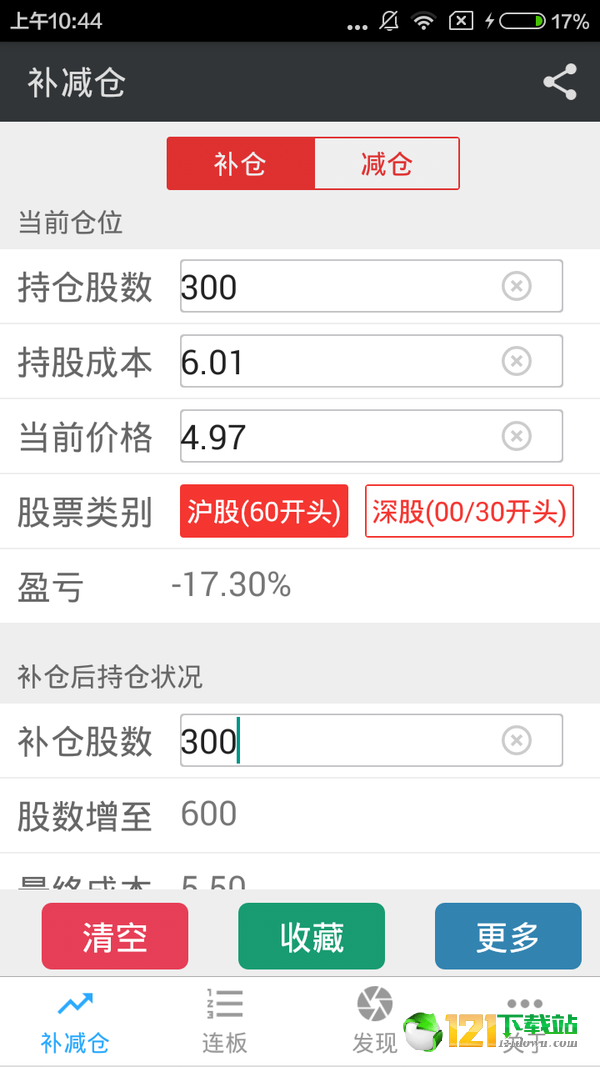Edit the 持股成本 field

click(x=371, y=361)
